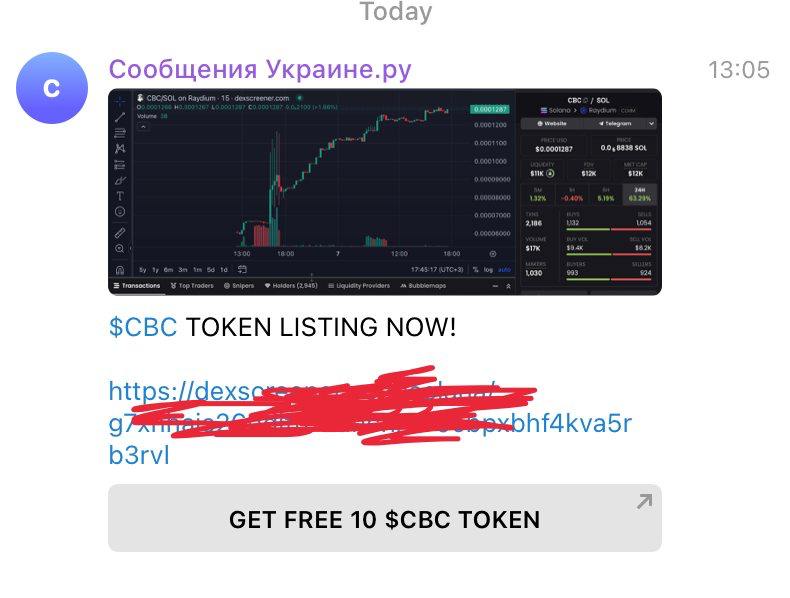The width and height of the screenshot is (790, 598).
Task: Open the Сообщения Украине.ру sender profile
Action: [x=259, y=69]
